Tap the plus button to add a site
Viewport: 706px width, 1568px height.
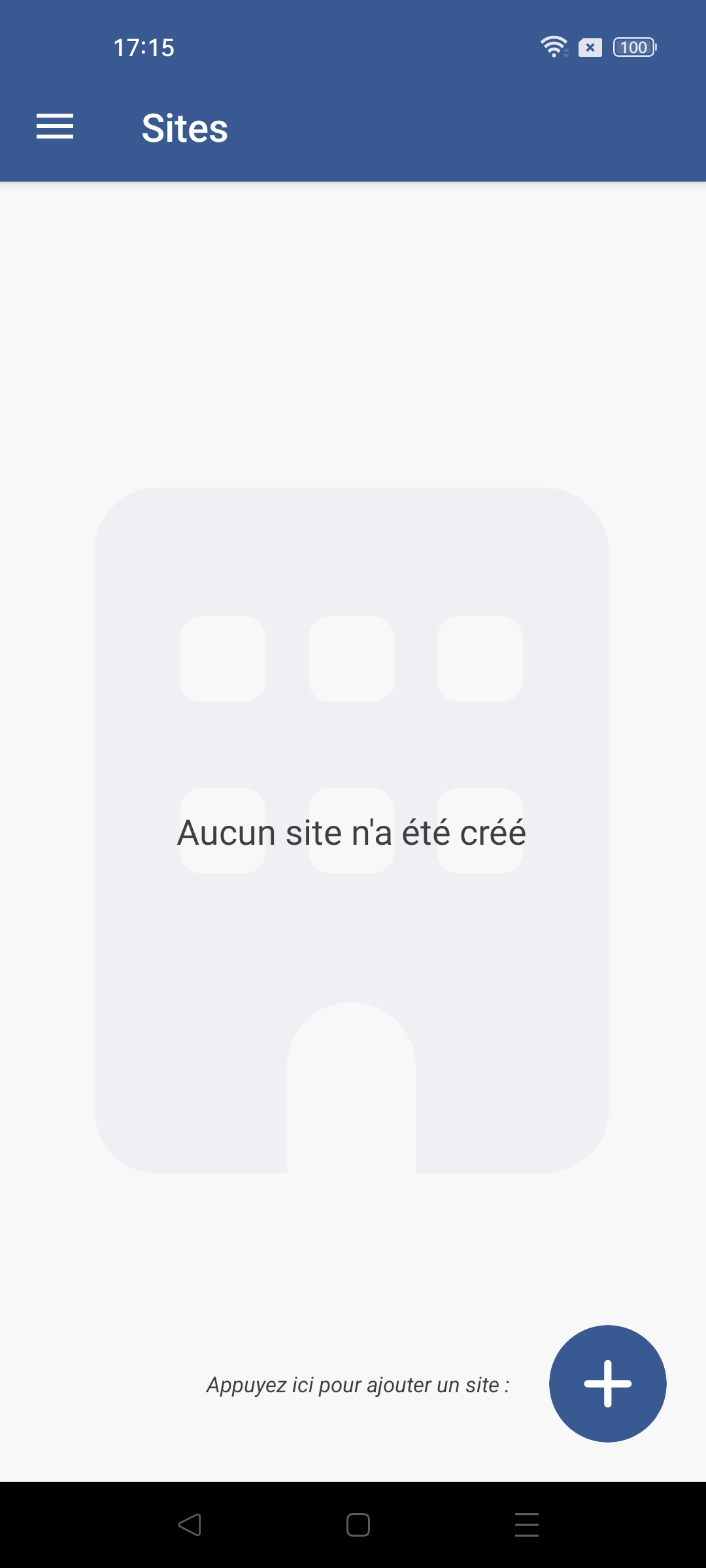607,1383
